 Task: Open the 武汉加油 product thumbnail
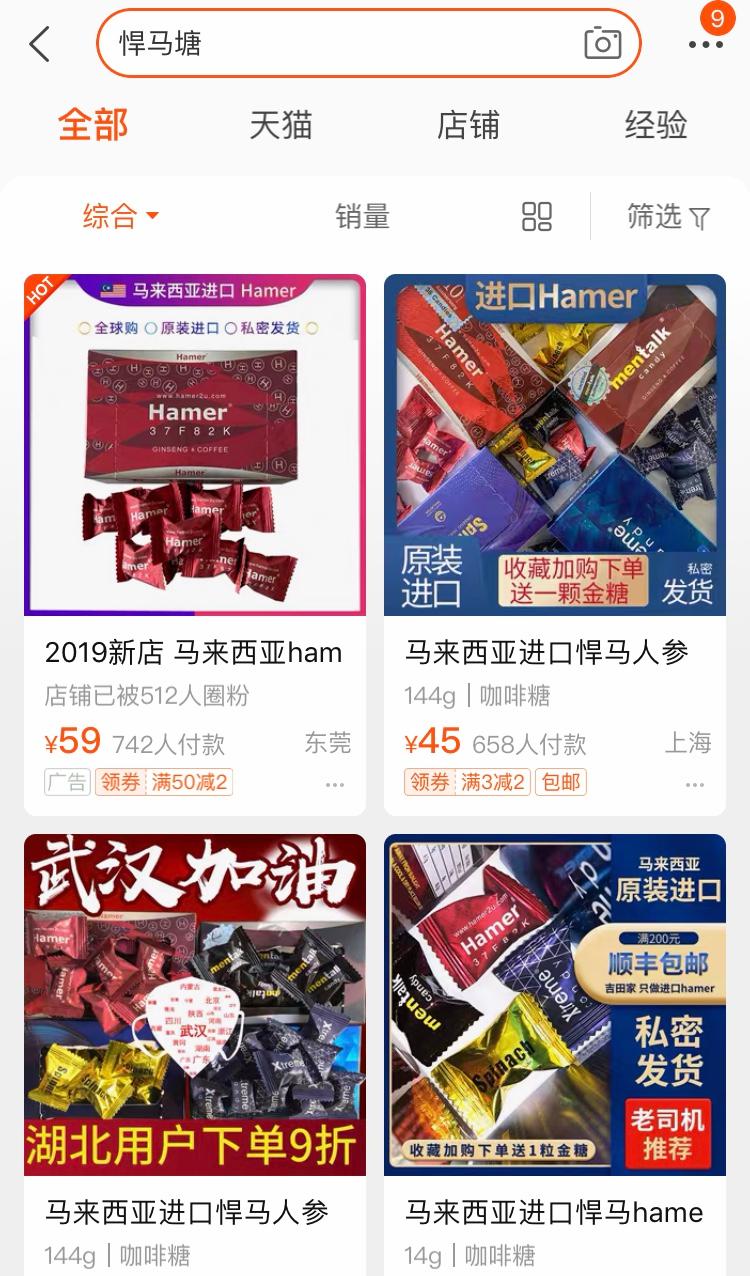(195, 1004)
